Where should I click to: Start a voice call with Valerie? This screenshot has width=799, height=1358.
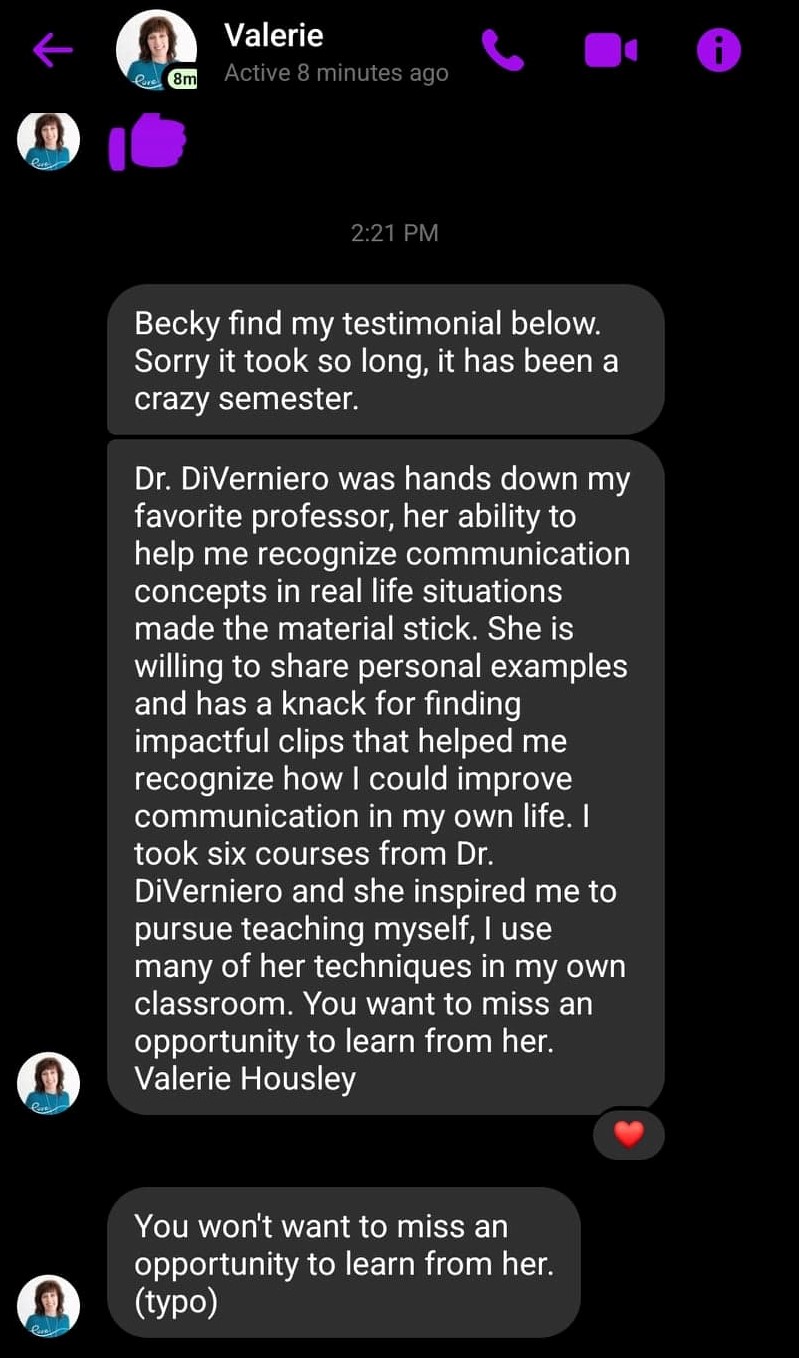[x=502, y=50]
